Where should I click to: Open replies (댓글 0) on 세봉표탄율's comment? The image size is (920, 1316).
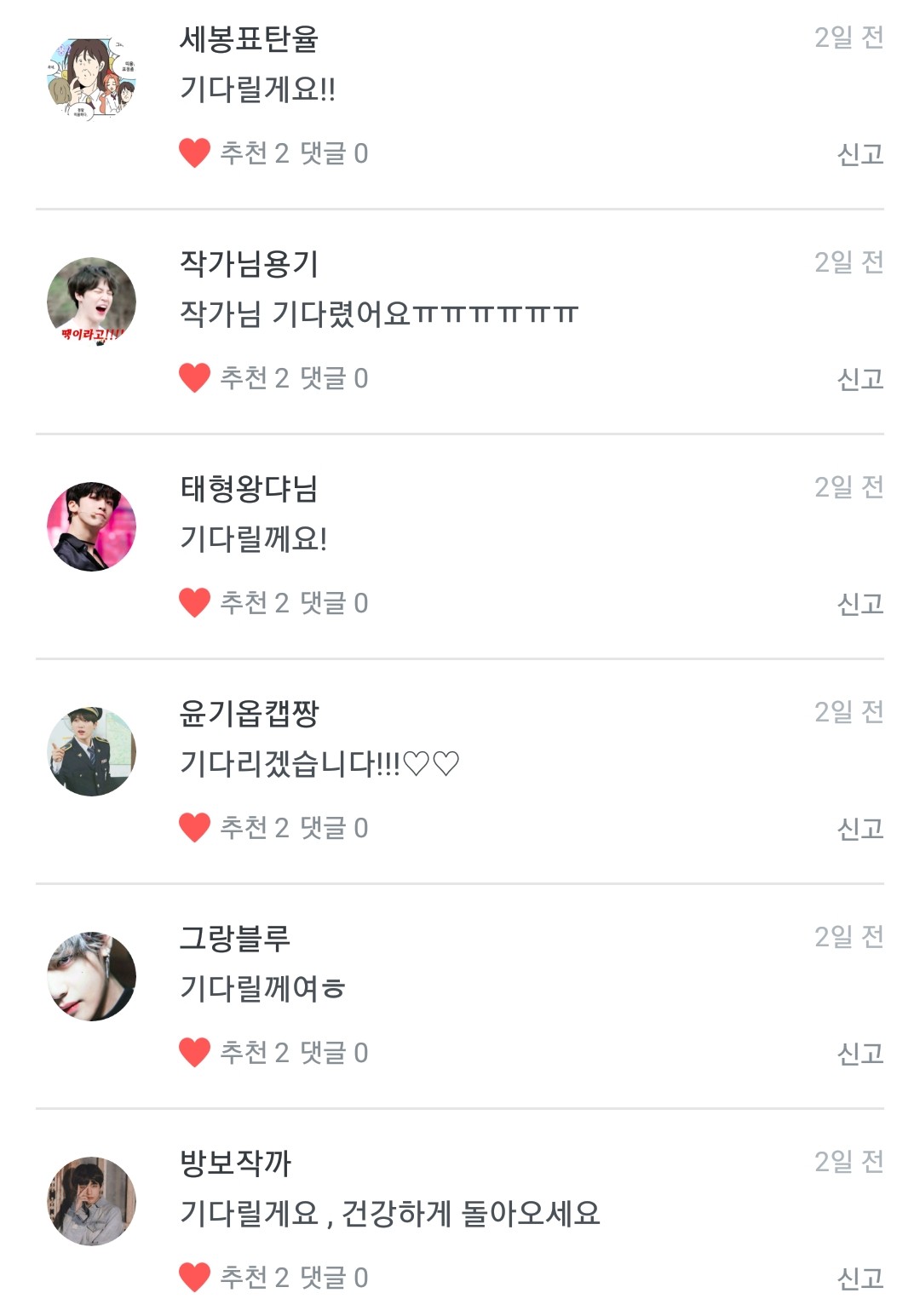click(x=334, y=153)
